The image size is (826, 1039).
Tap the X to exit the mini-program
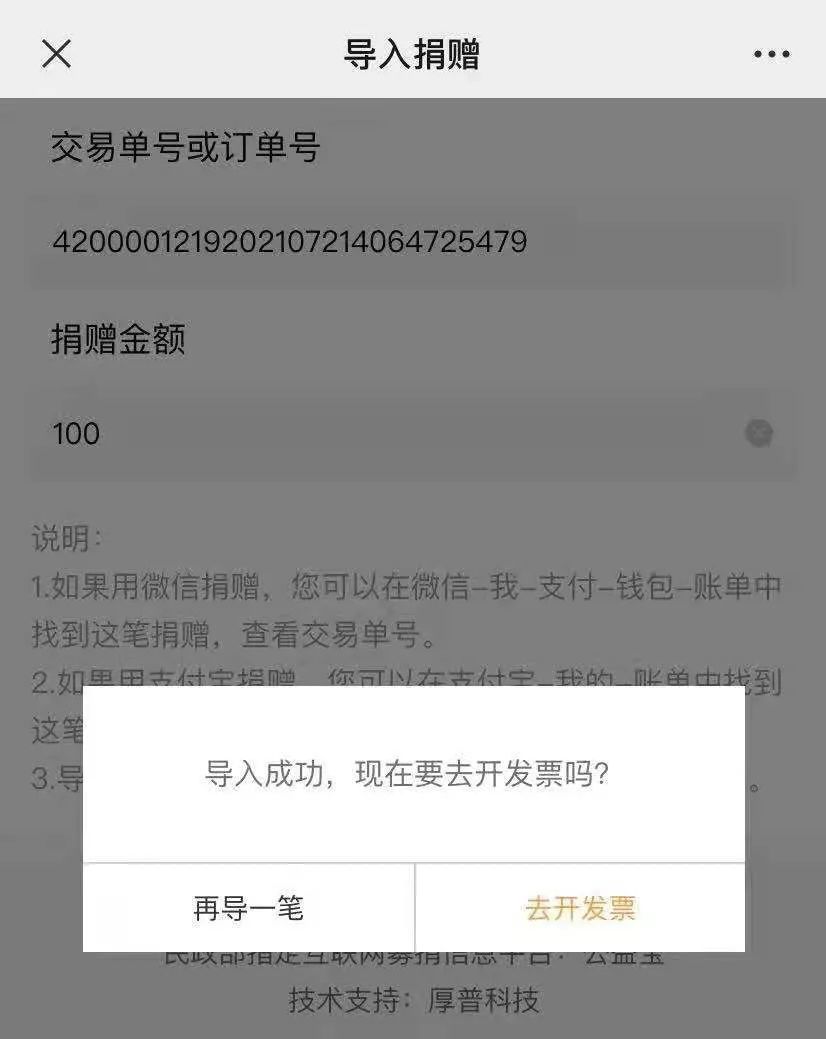58,54
